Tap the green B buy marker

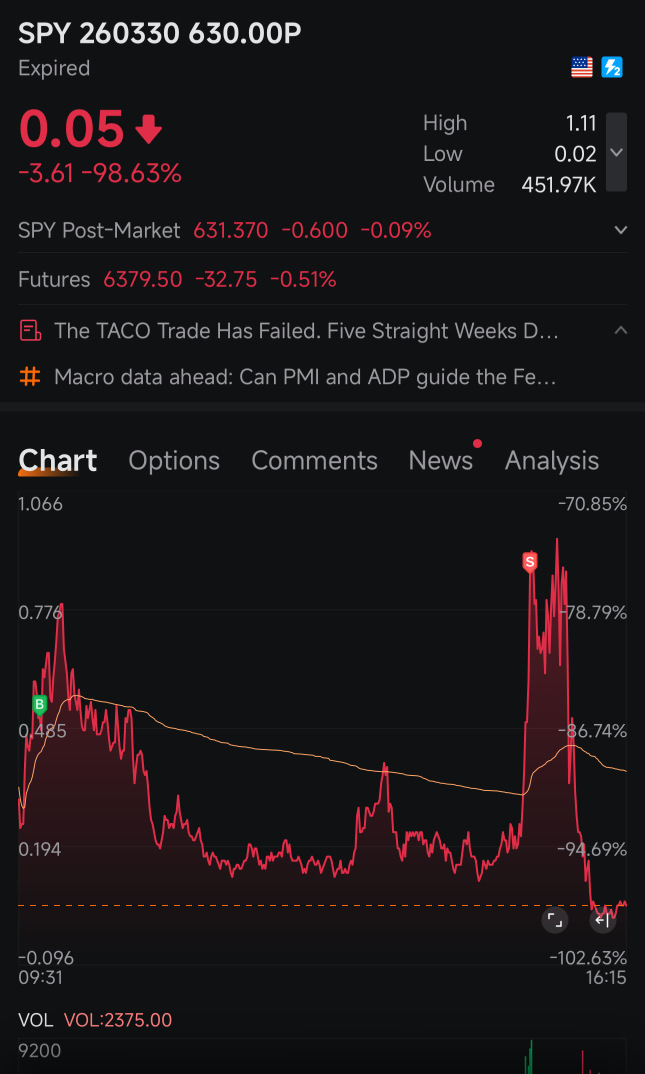[x=40, y=704]
